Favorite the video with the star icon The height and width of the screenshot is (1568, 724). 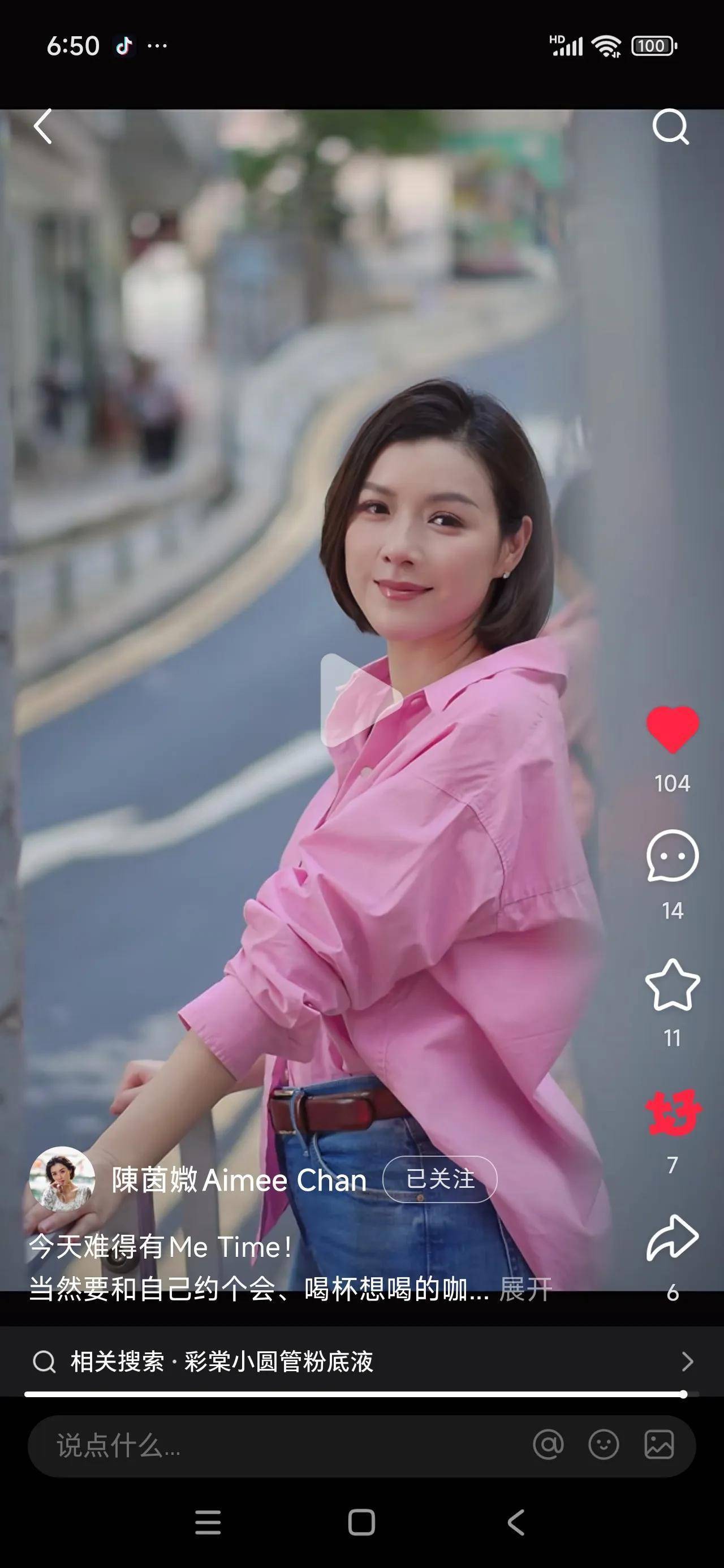672,985
